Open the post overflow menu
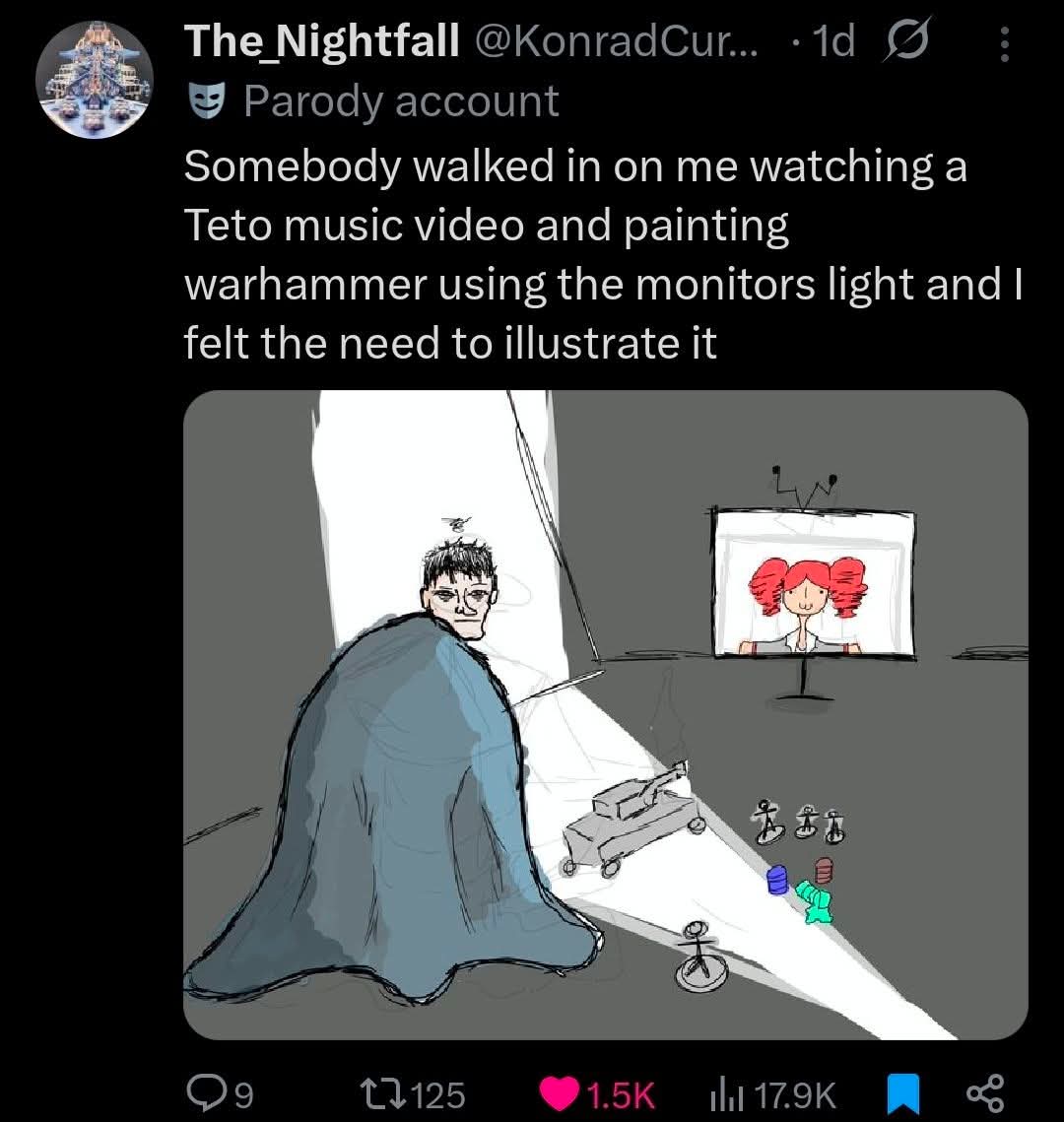Viewport: 1064px width, 1122px height. [1004, 43]
